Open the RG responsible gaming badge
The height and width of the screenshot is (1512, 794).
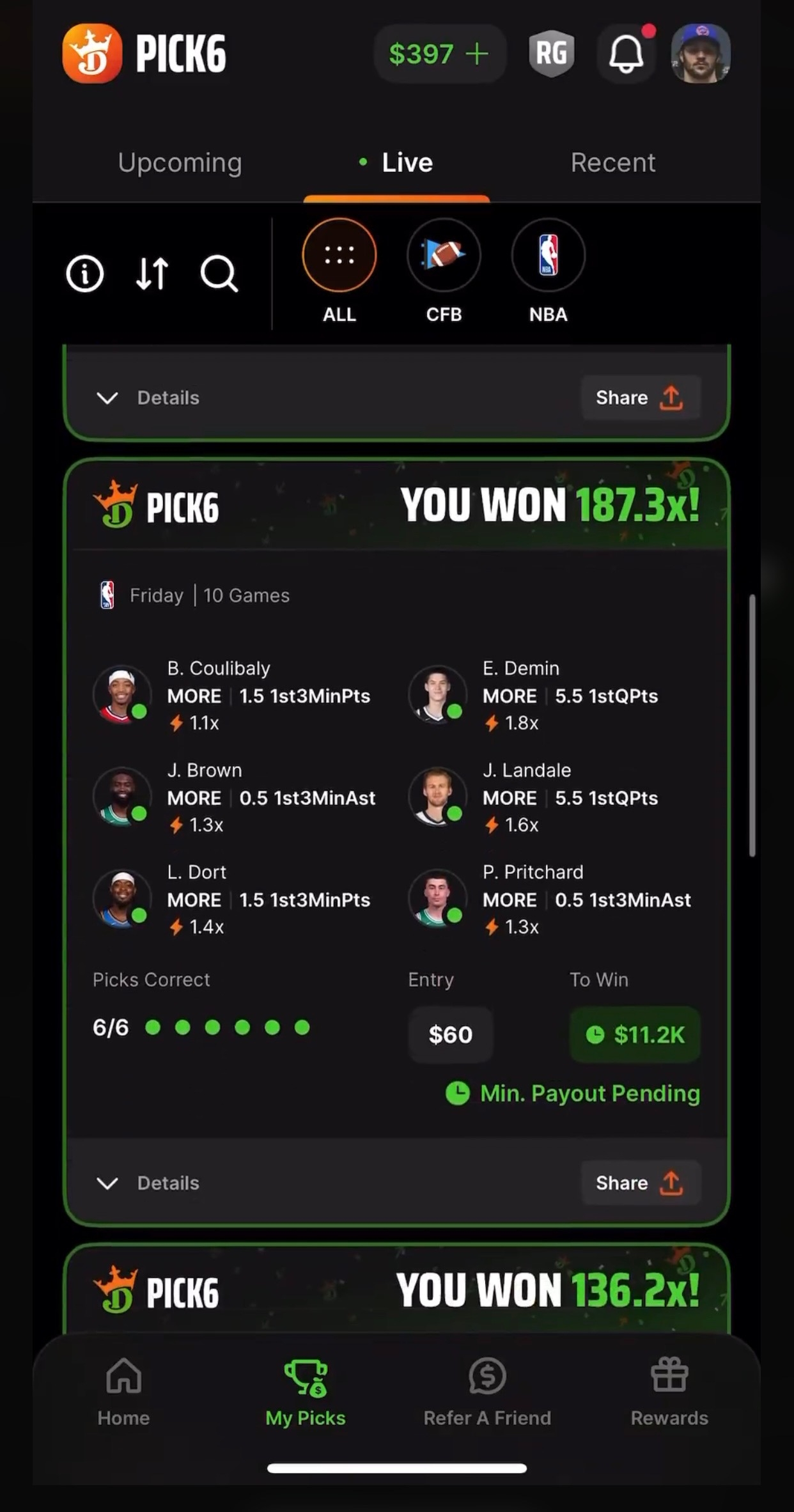coord(551,54)
